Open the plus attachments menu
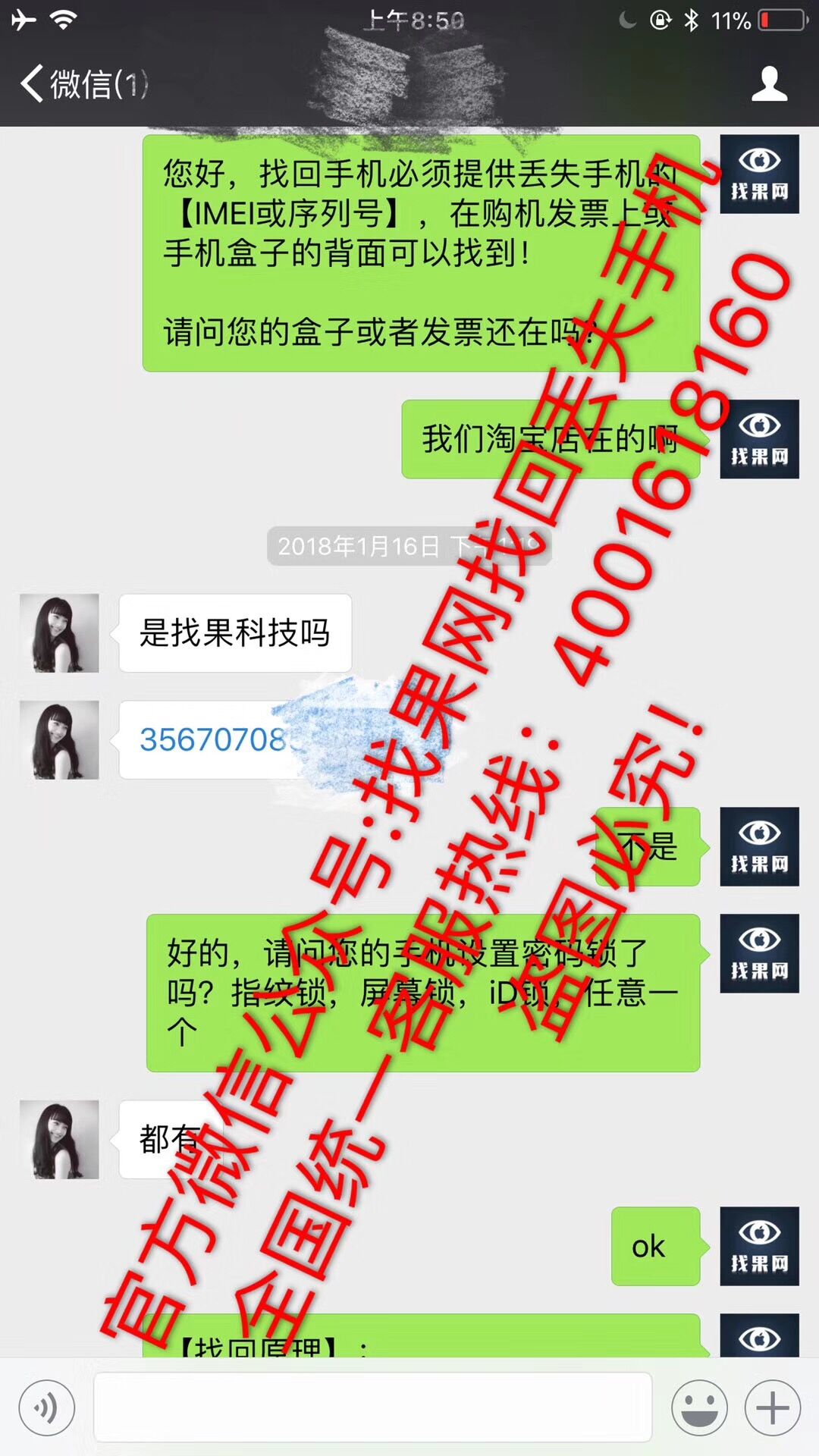819x1456 pixels. click(772, 1408)
